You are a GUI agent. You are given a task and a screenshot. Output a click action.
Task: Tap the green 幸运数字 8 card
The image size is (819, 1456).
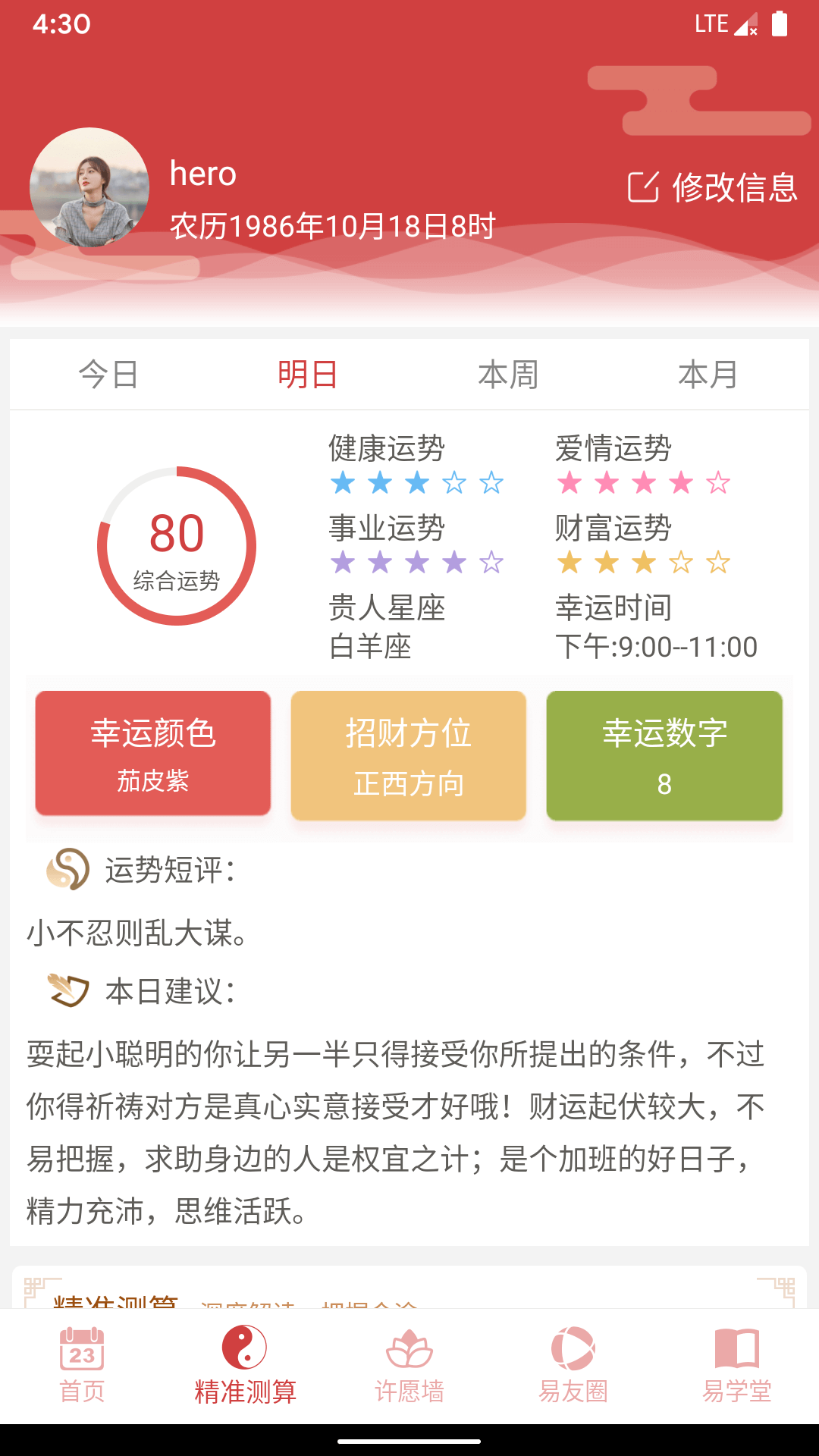664,755
